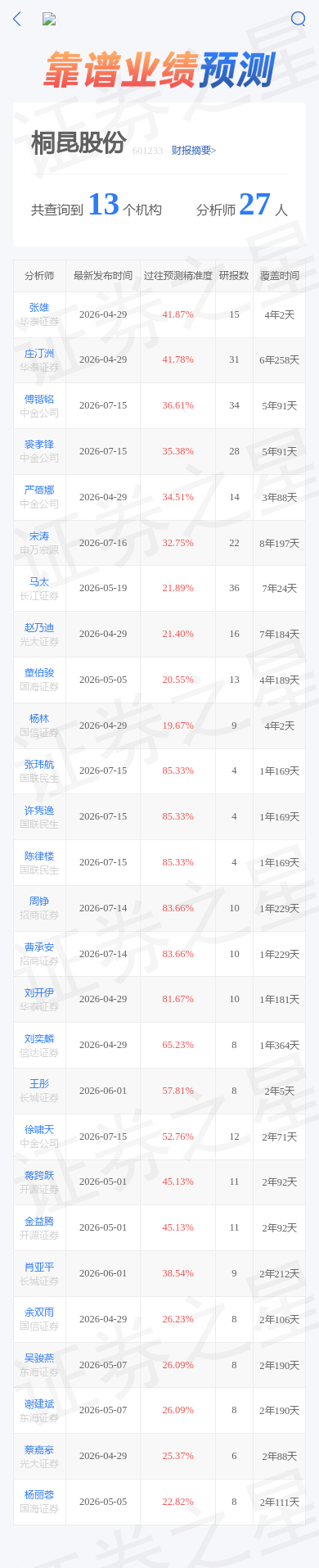View analyst 杨林 of 国信证券
Screen dimensions: 319x1568
tap(39, 719)
